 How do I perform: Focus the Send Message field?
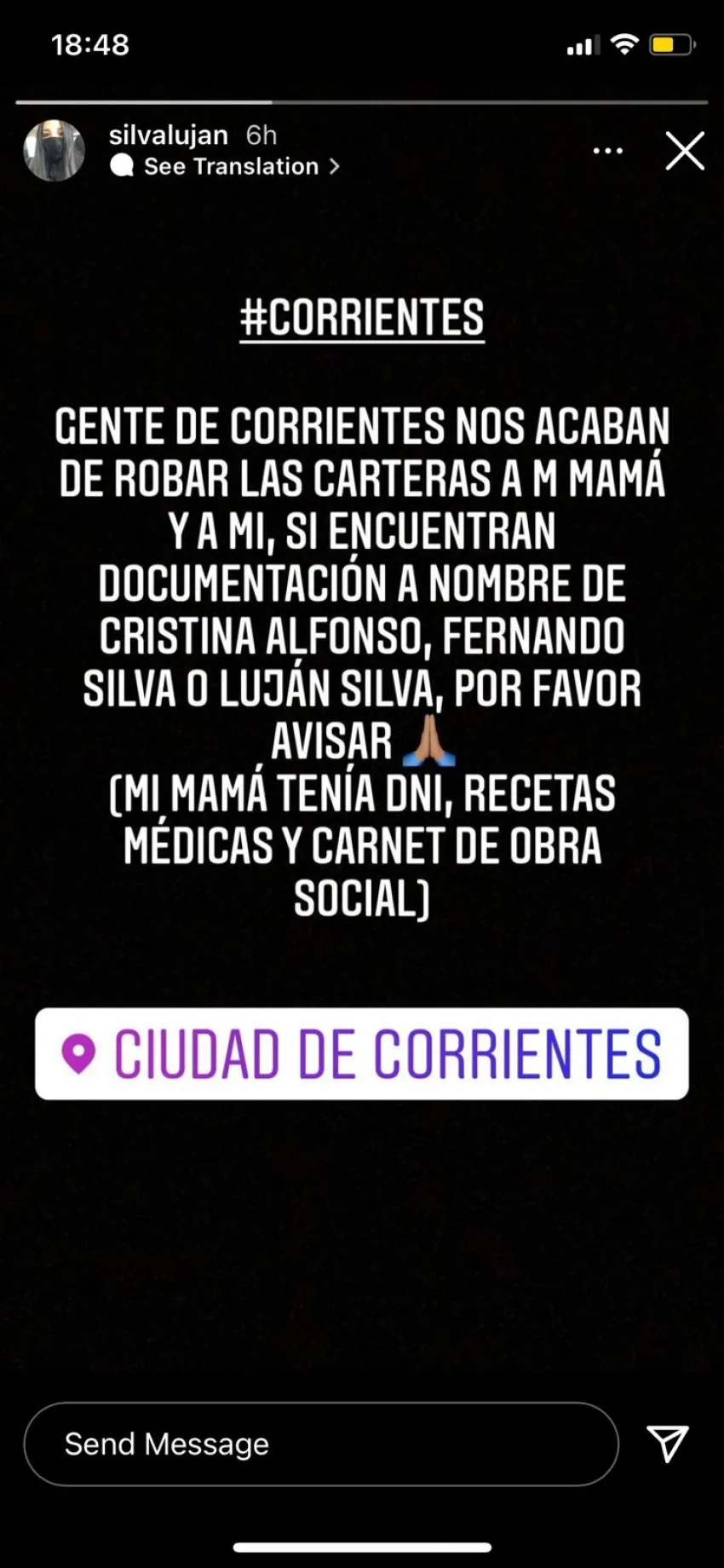pos(320,1444)
